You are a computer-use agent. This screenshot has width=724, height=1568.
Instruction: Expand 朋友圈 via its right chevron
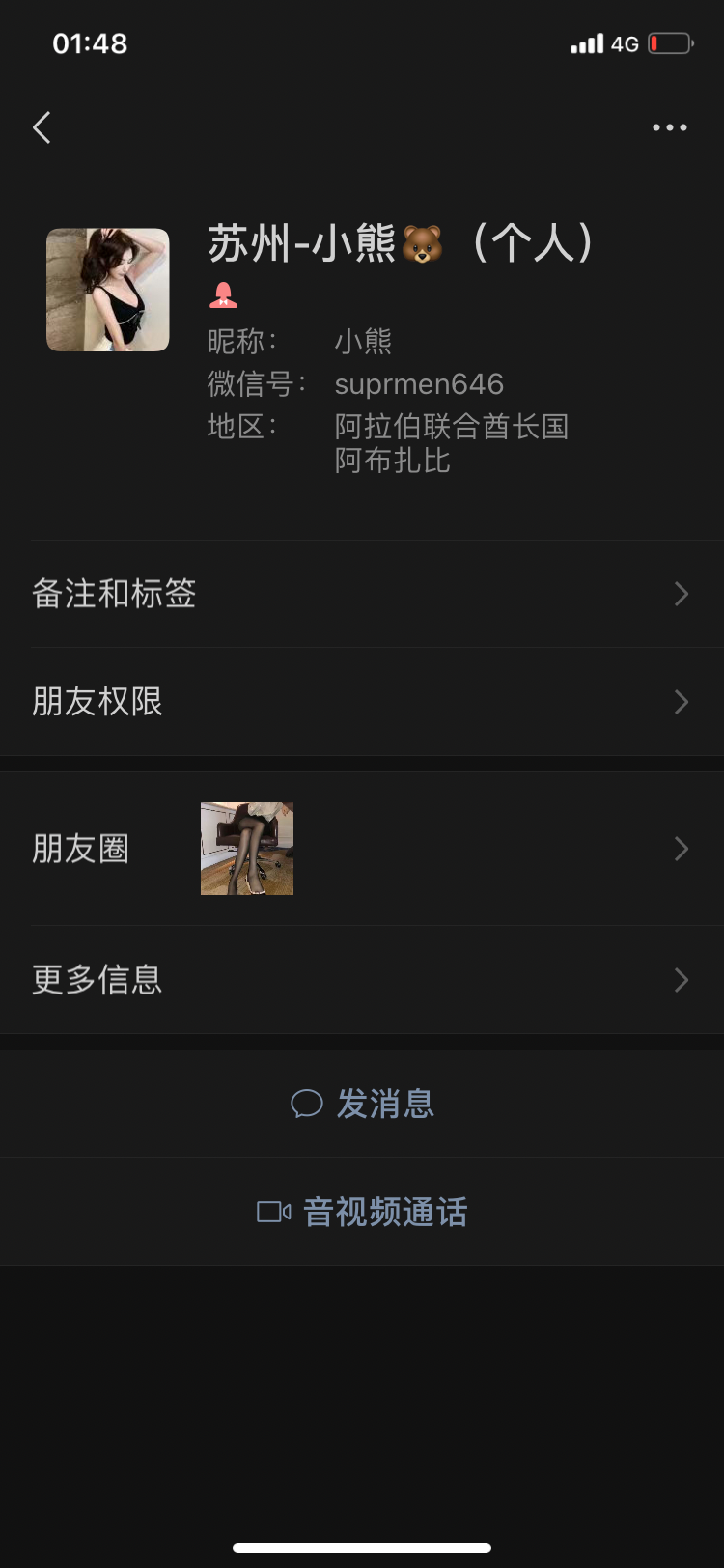click(x=682, y=849)
